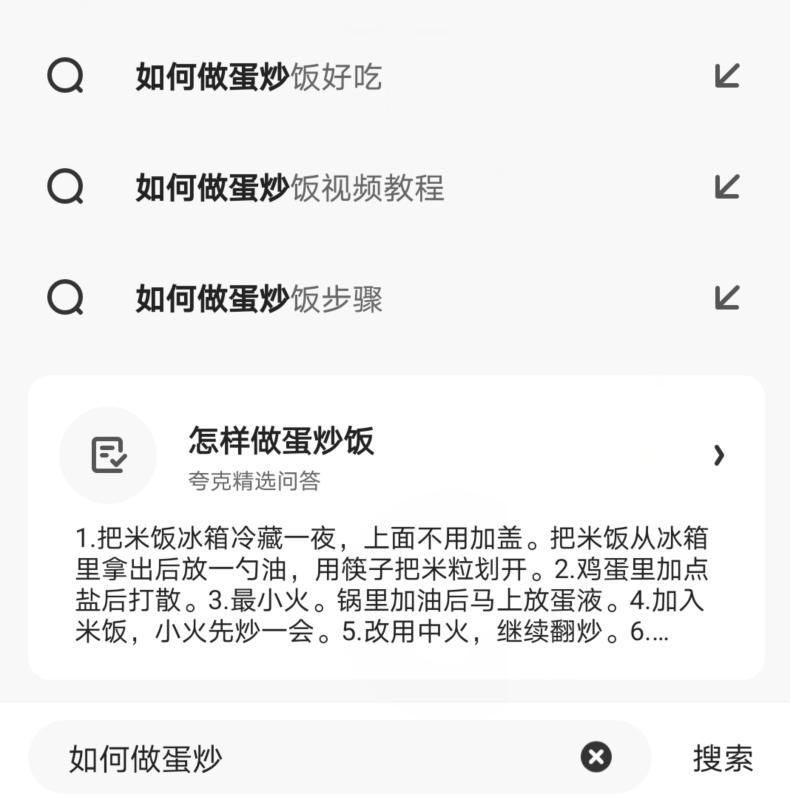Image resolution: width=790 pixels, height=800 pixels.
Task: Click the search icon next to 如何做蛋炒饭视频教程
Action: (x=64, y=187)
